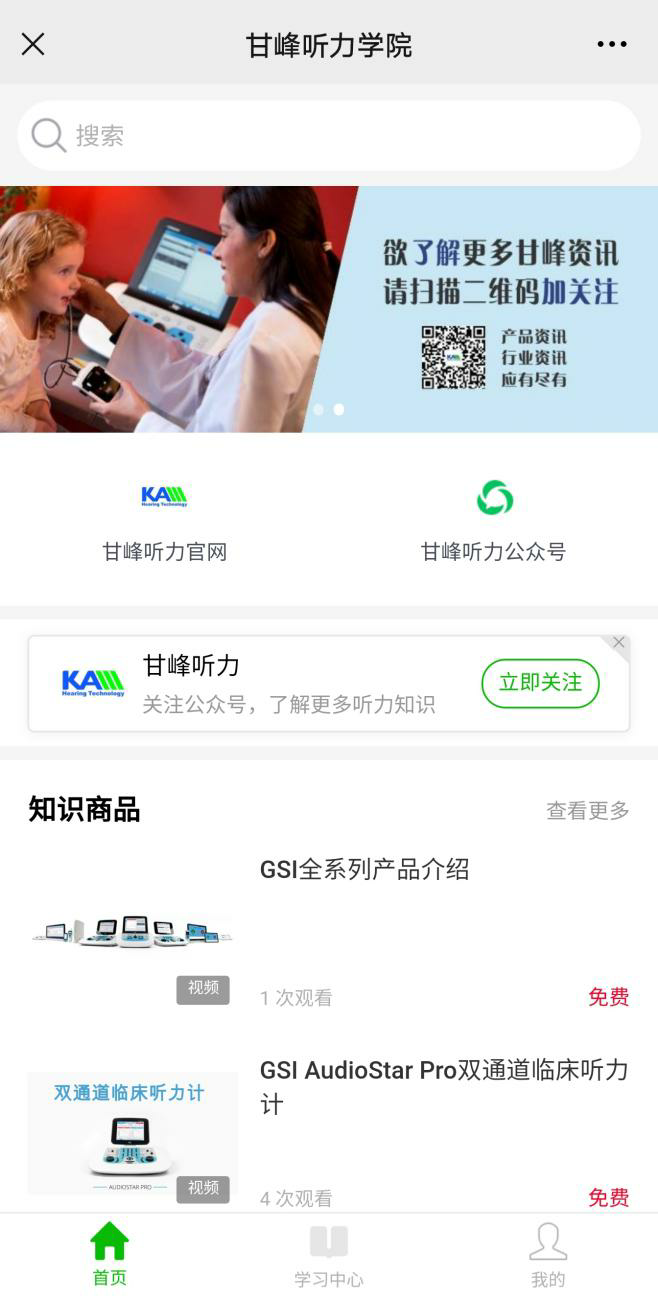
Task: Tap 立即关注 to follow 甘峰听力
Action: [540, 683]
